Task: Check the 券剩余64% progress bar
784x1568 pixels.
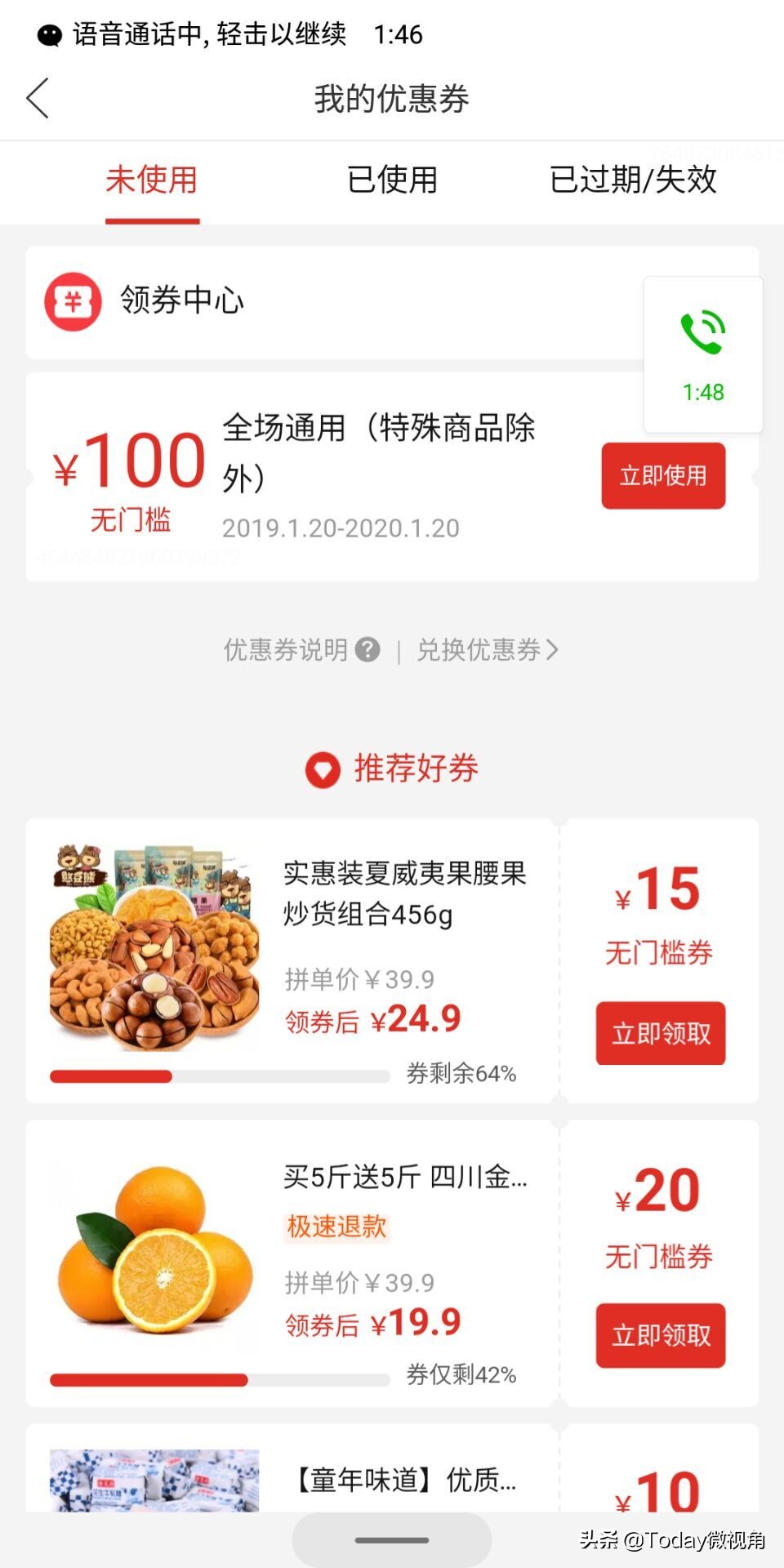Action: pos(220,1076)
